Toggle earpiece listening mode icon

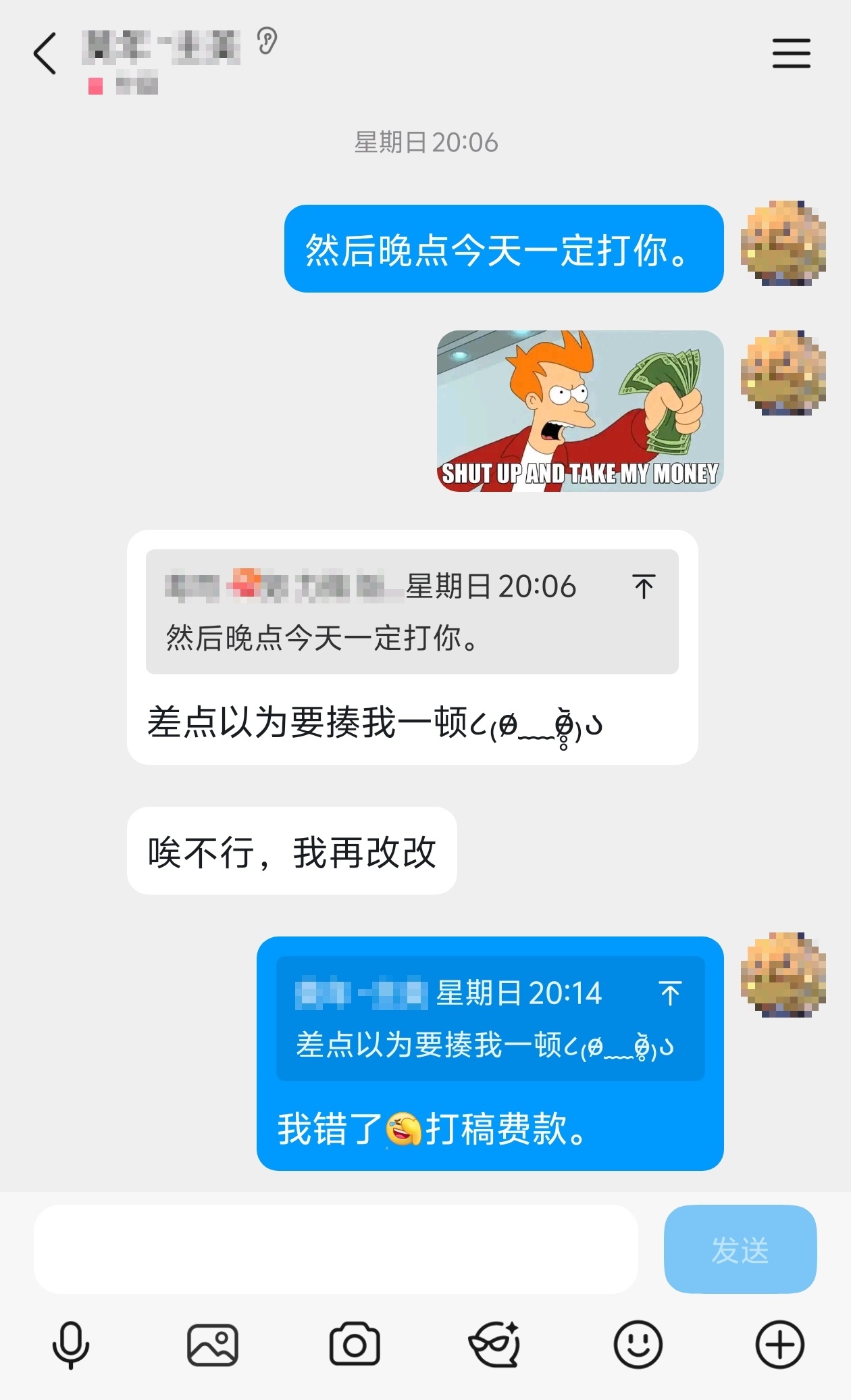pyautogui.click(x=267, y=41)
